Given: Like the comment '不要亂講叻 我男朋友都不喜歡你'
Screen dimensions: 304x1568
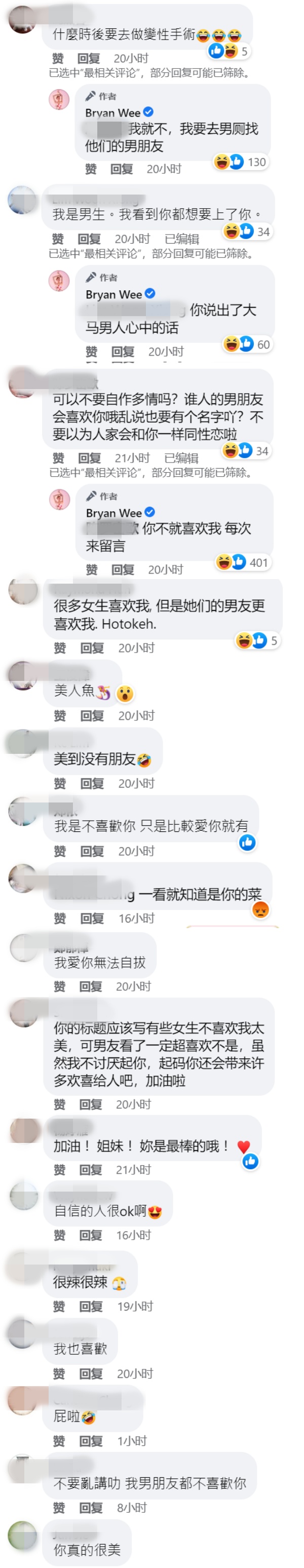Looking at the screenshot, I should (x=59, y=1508).
